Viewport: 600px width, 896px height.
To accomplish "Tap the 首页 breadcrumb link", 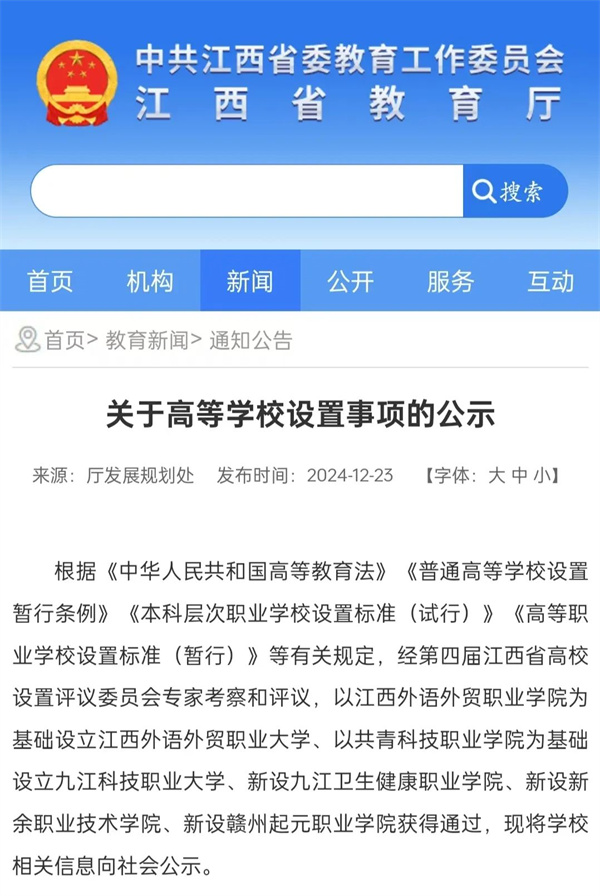I will [x=65, y=341].
